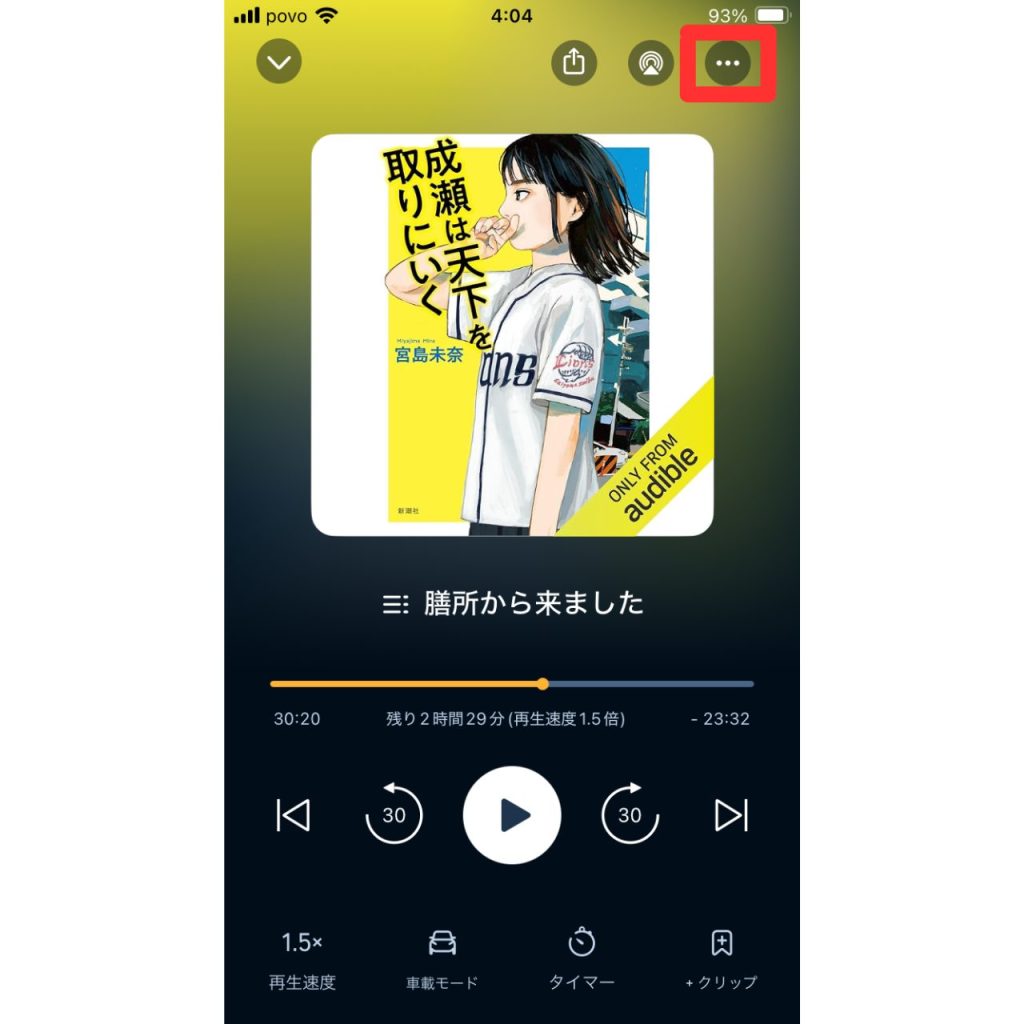This screenshot has height=1024, width=1024.
Task: Add a クリップ bookmark
Action: click(x=721, y=959)
